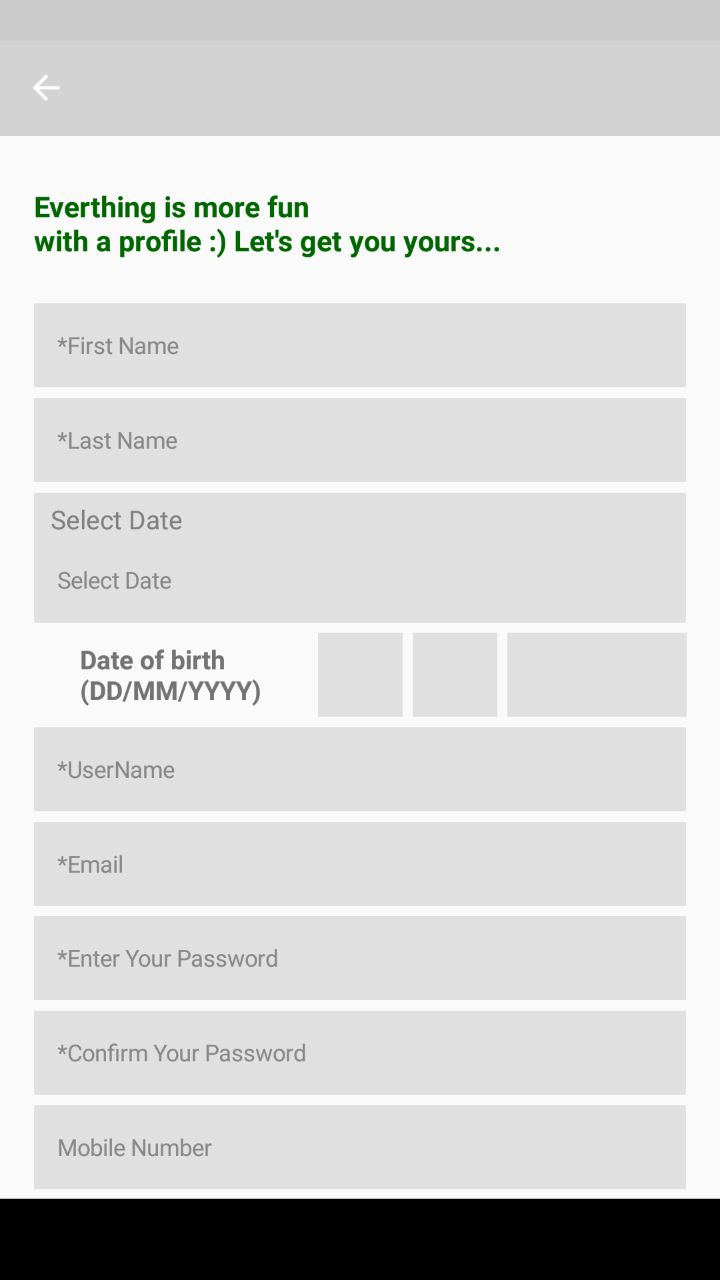Tap the Confirm Your Password field
The height and width of the screenshot is (1280, 720).
click(360, 1053)
